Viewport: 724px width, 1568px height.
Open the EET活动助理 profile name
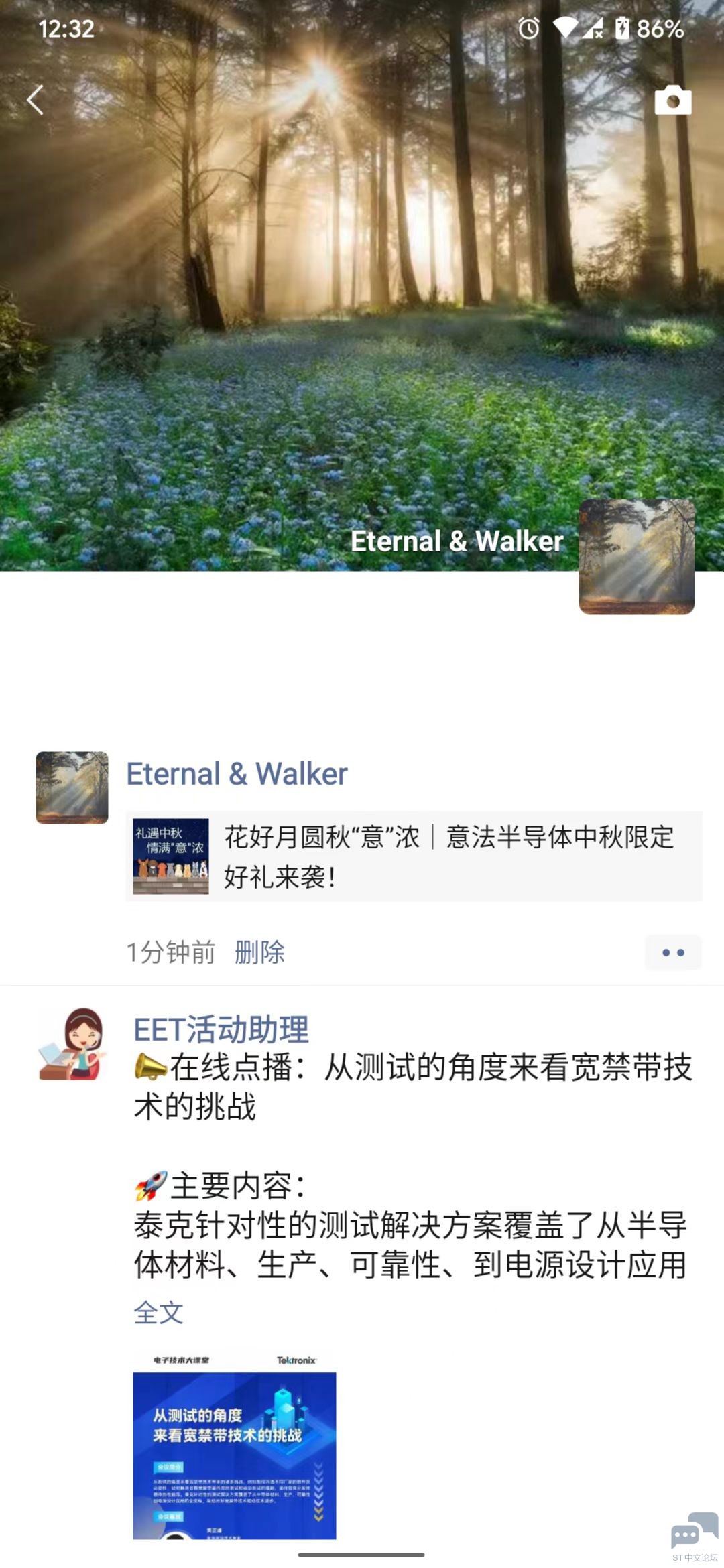(x=221, y=1029)
